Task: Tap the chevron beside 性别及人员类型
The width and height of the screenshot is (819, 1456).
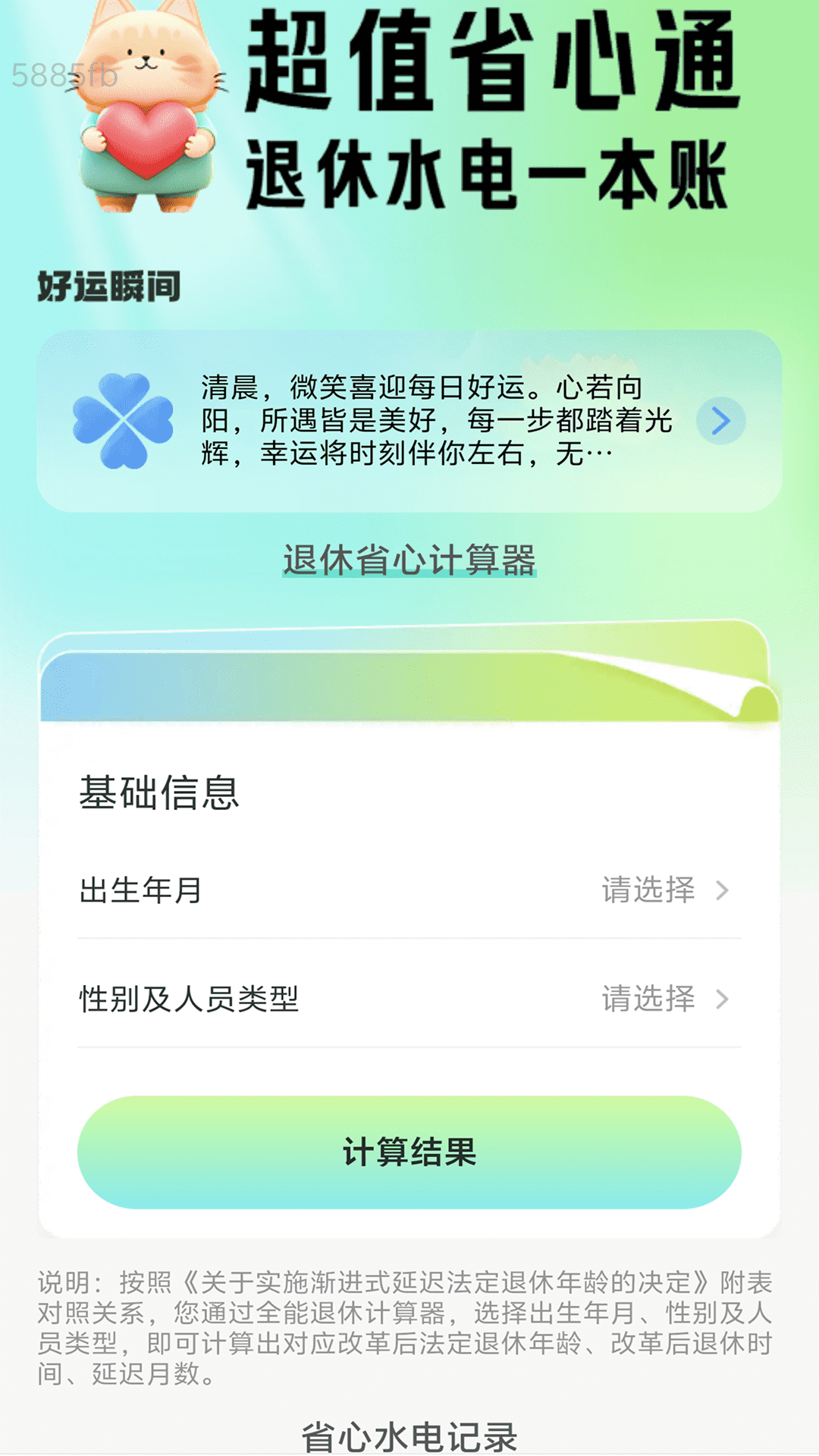Action: click(723, 1001)
